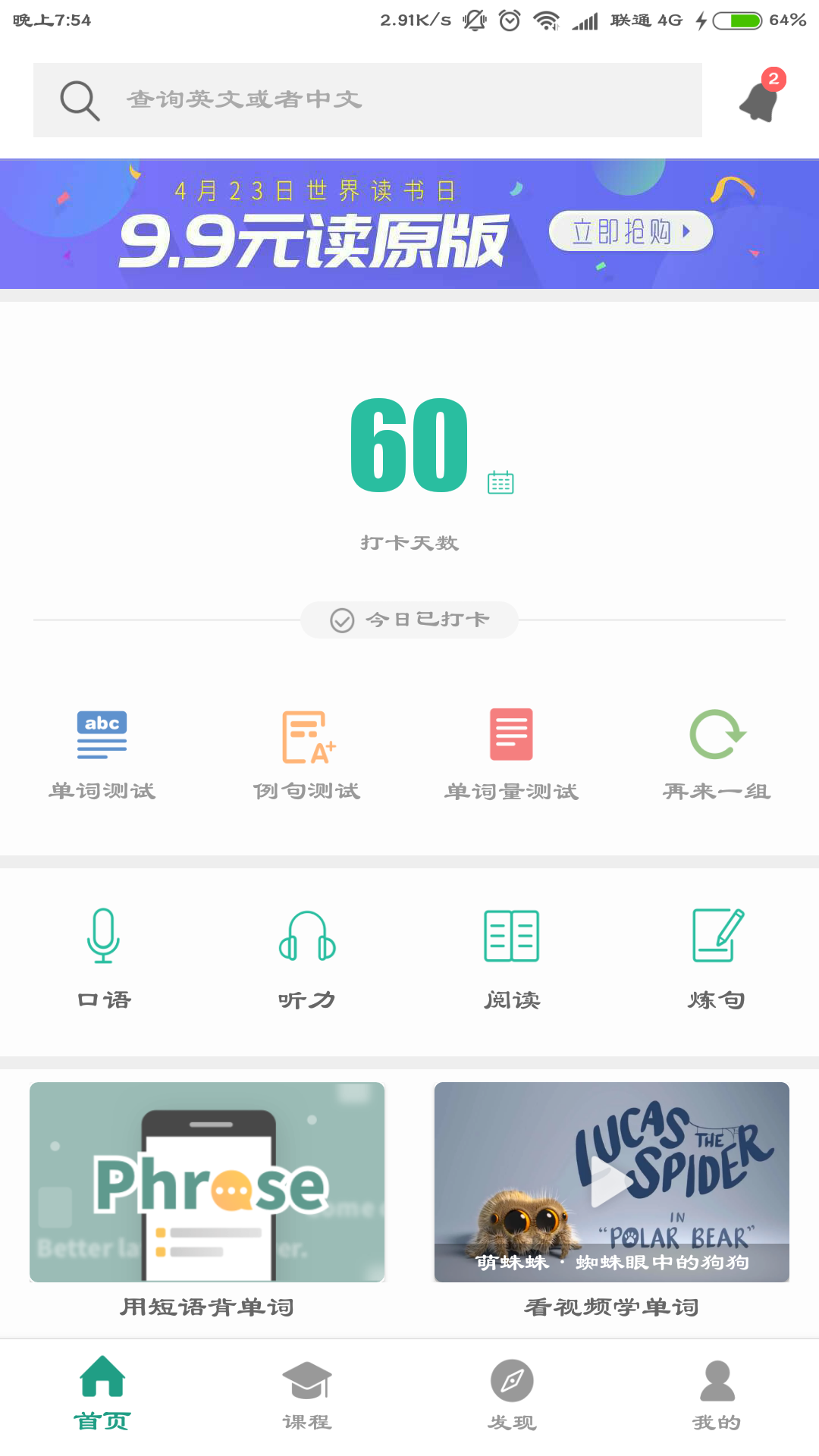Open 口语 speaking practice
The height and width of the screenshot is (1456, 819).
pyautogui.click(x=103, y=958)
